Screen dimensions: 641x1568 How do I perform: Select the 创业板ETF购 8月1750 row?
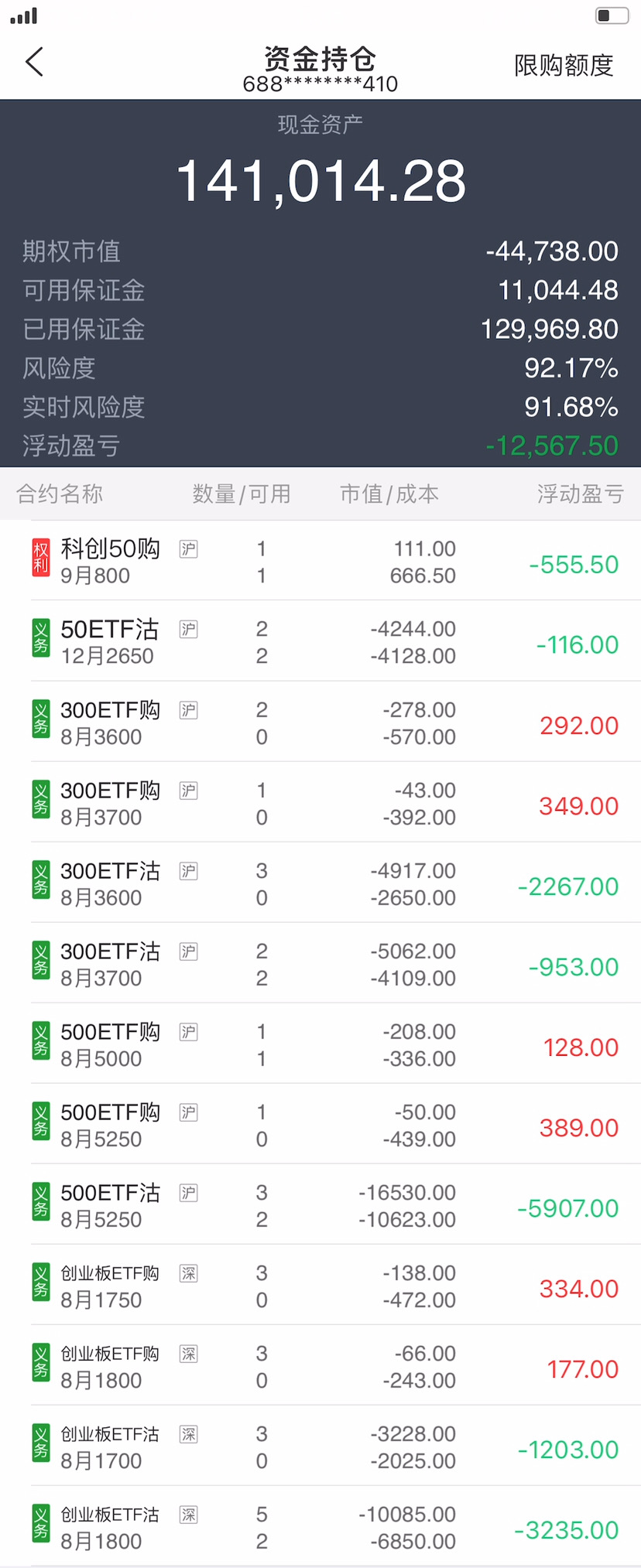(x=320, y=1286)
